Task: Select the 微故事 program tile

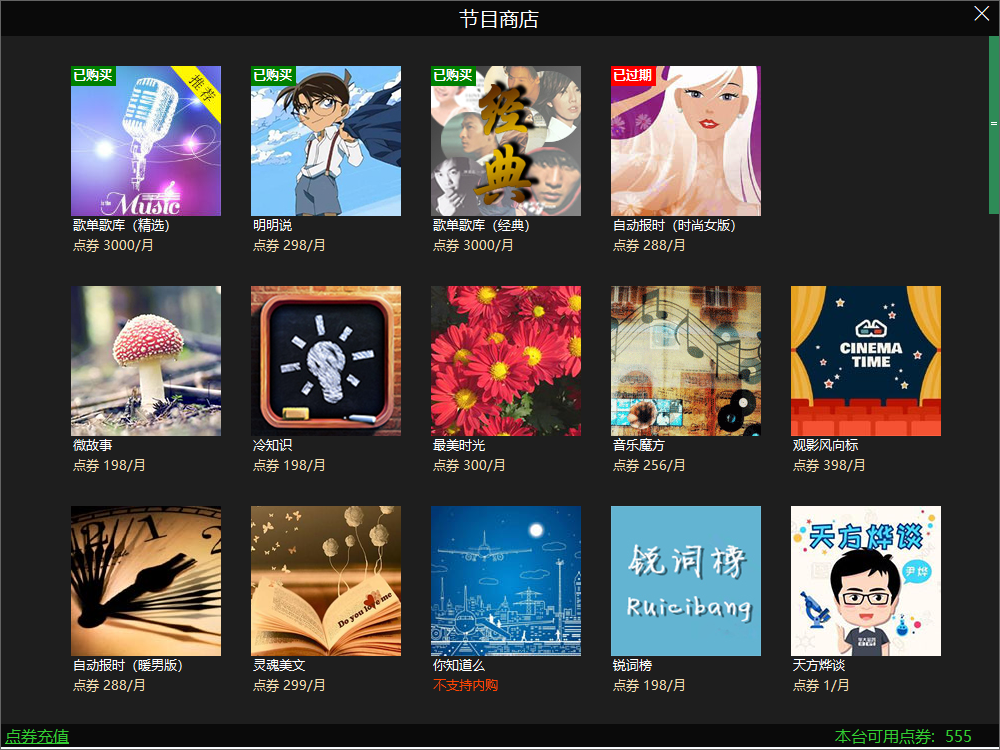Action: click(x=146, y=361)
